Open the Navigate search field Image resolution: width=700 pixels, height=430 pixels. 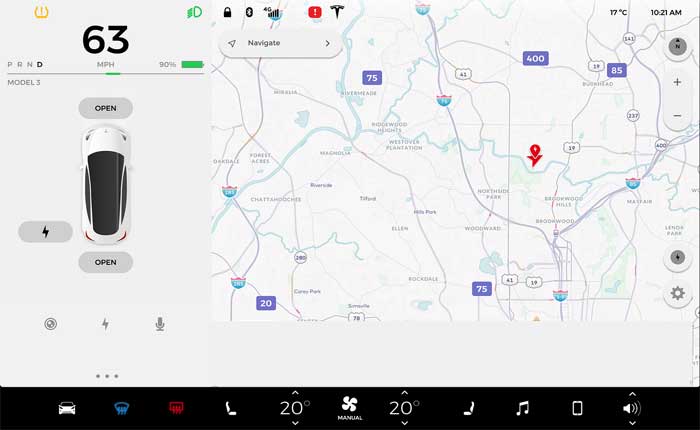coord(280,44)
